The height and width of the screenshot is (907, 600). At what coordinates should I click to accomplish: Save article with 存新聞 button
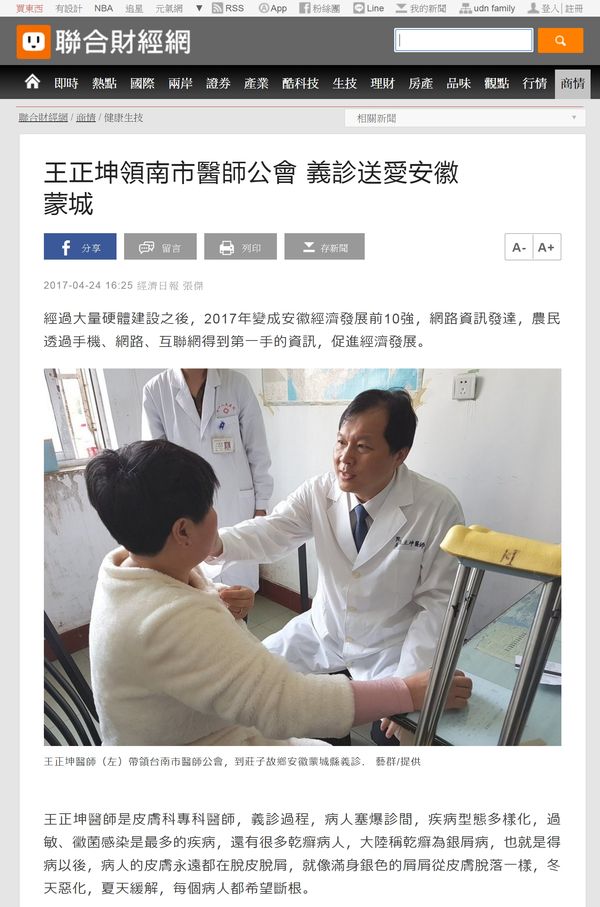tap(324, 247)
